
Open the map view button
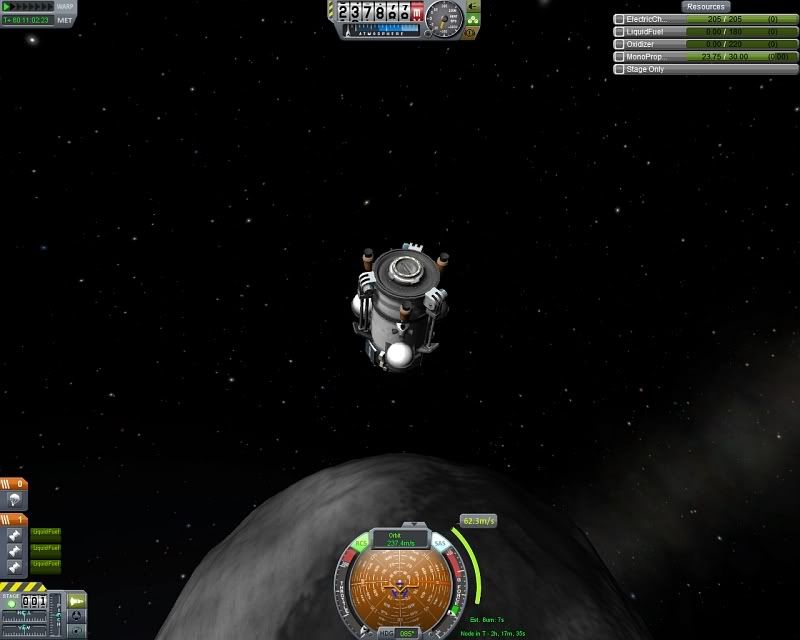pyautogui.click(x=76, y=631)
